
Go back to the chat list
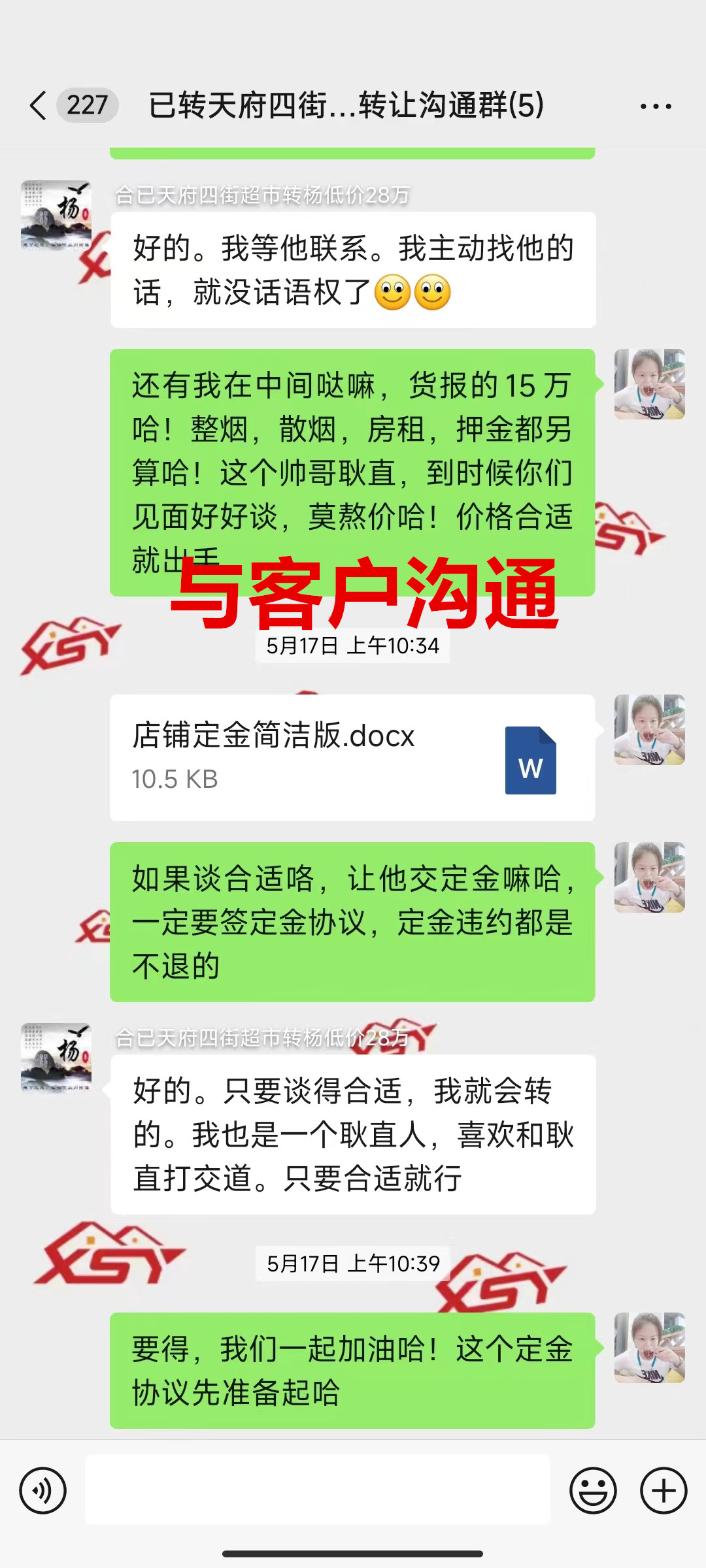(39, 105)
